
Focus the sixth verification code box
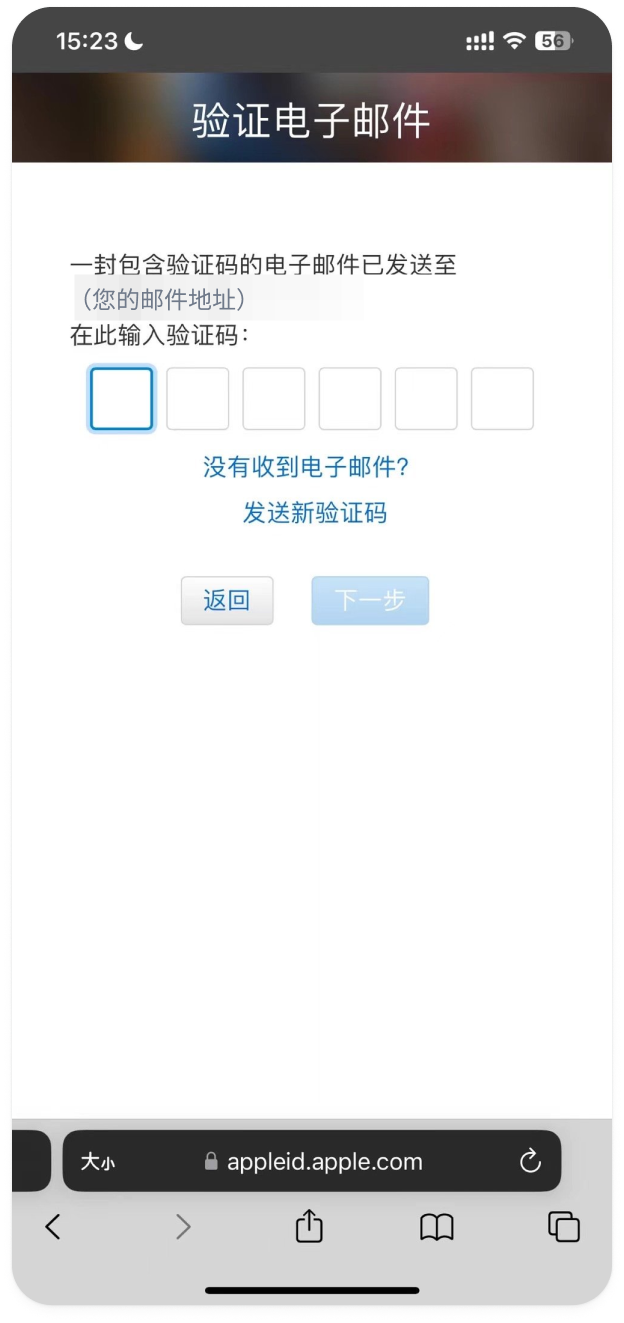click(x=502, y=399)
